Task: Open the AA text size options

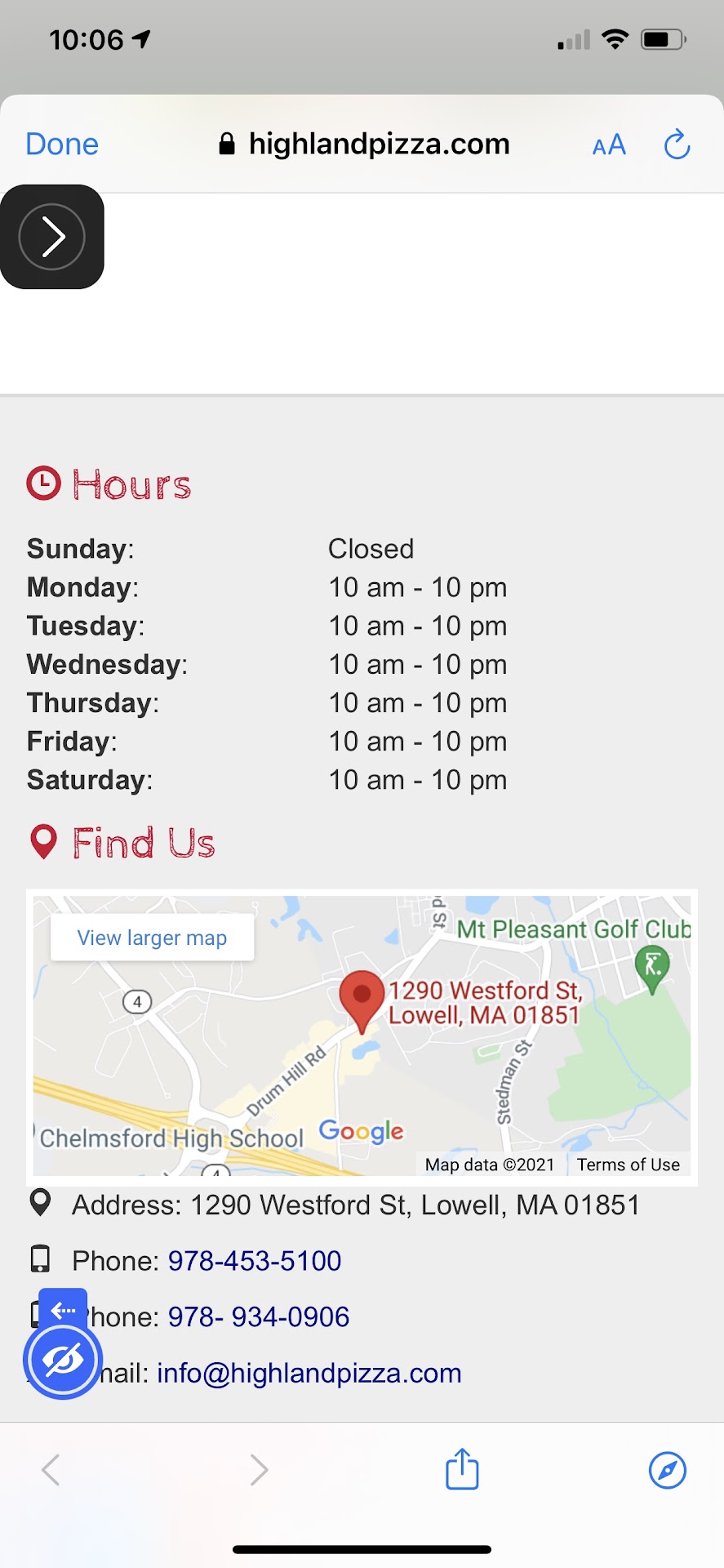Action: pyautogui.click(x=609, y=145)
